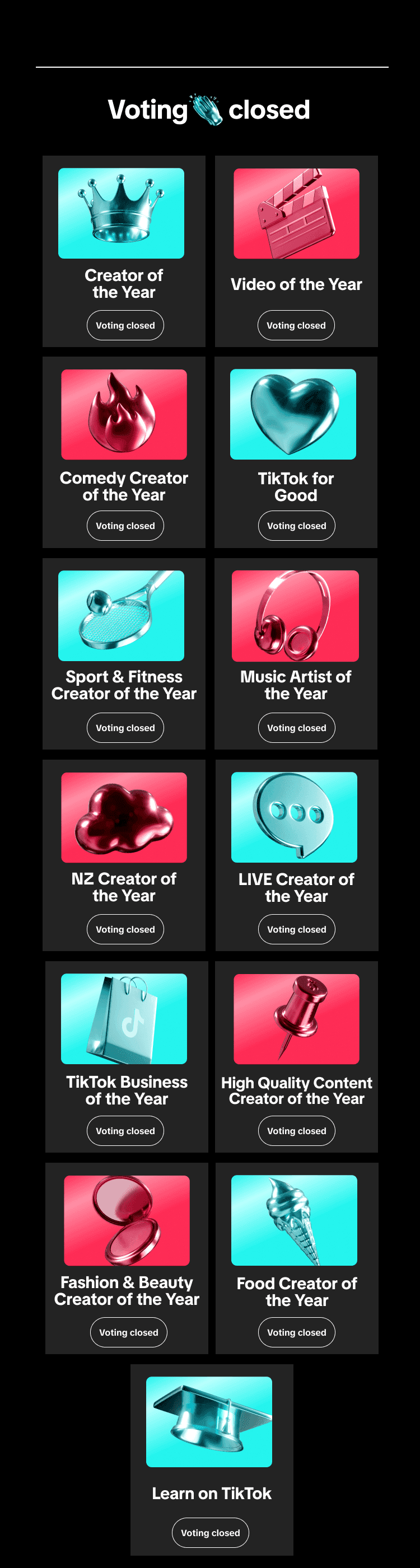Tap Voting closed under Fashion & Beauty Creator
Image resolution: width=420 pixels, height=1568 pixels.
pos(129,1332)
